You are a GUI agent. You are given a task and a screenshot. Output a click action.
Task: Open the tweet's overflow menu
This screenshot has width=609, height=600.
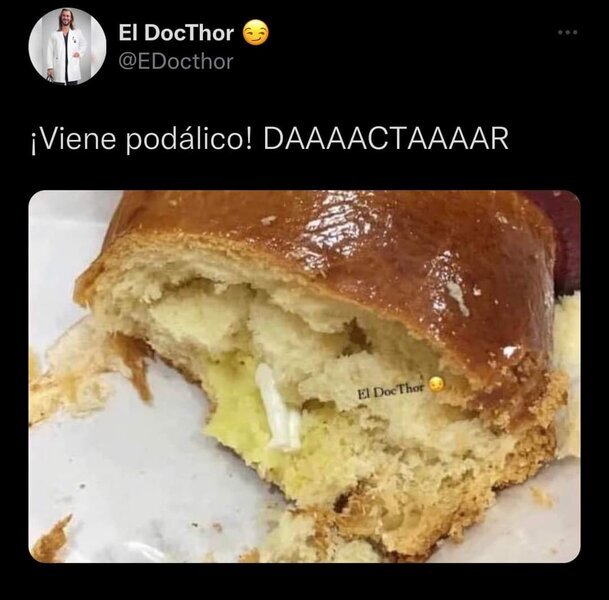[567, 33]
